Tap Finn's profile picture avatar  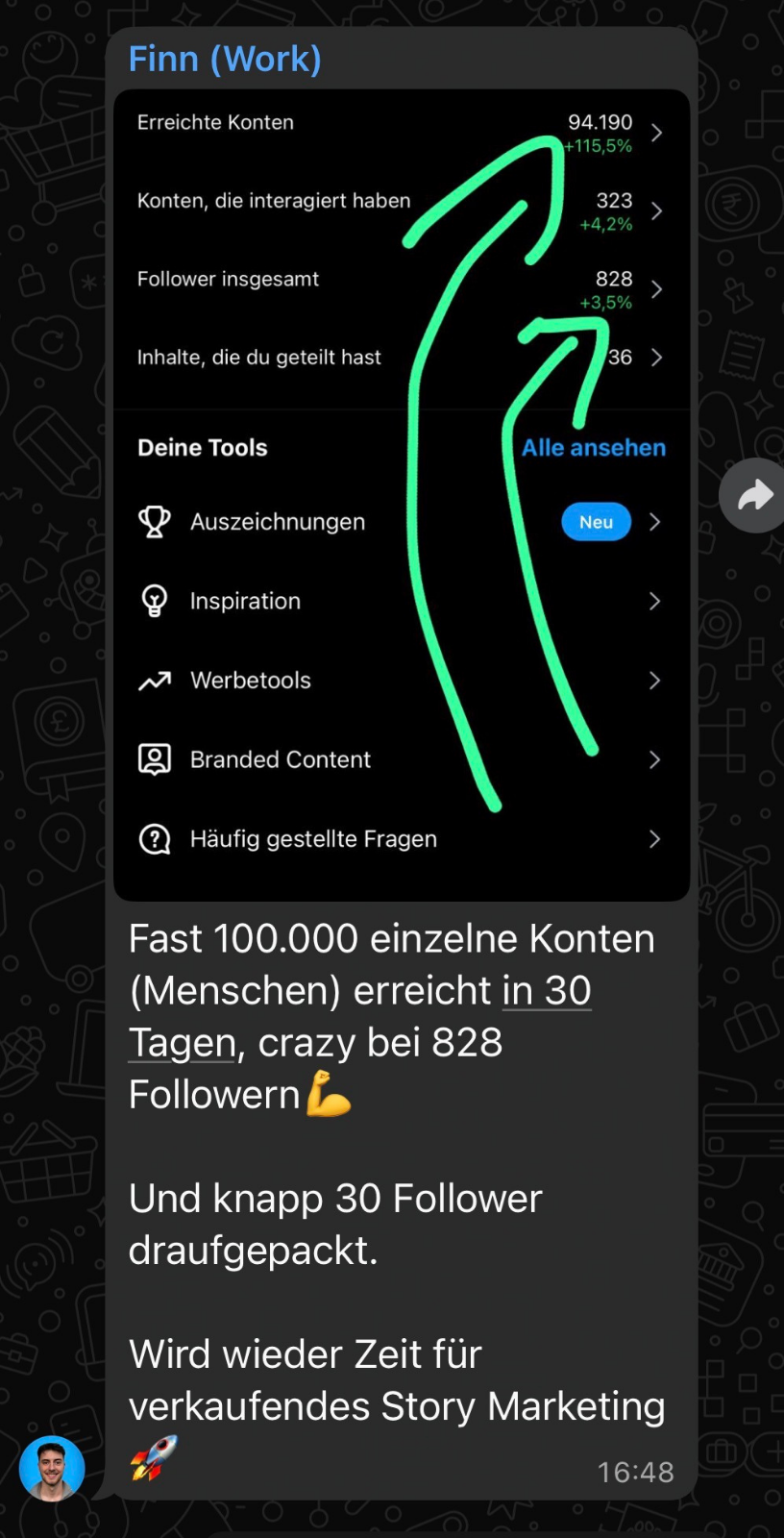click(x=52, y=1468)
